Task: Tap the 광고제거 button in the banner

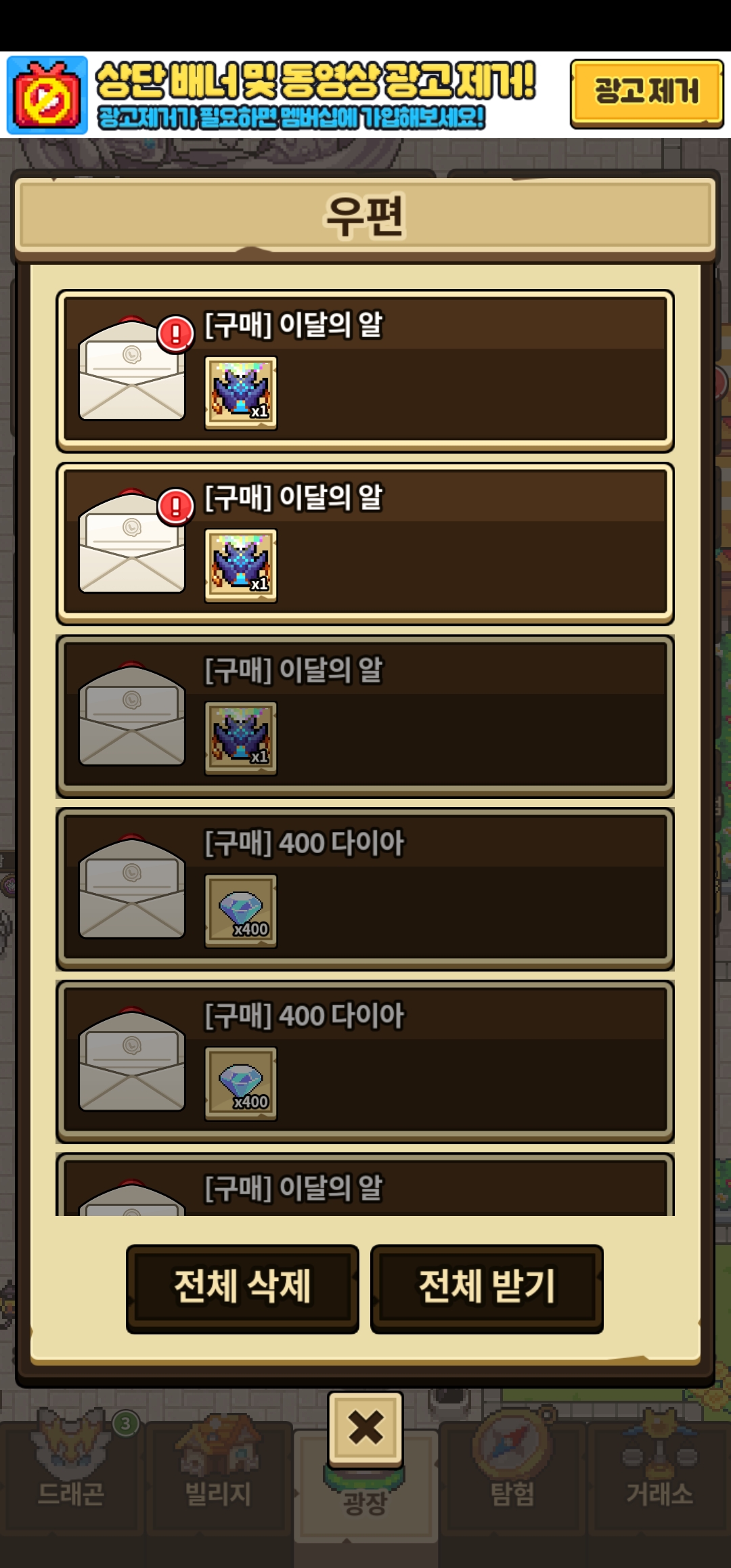Action: [646, 93]
